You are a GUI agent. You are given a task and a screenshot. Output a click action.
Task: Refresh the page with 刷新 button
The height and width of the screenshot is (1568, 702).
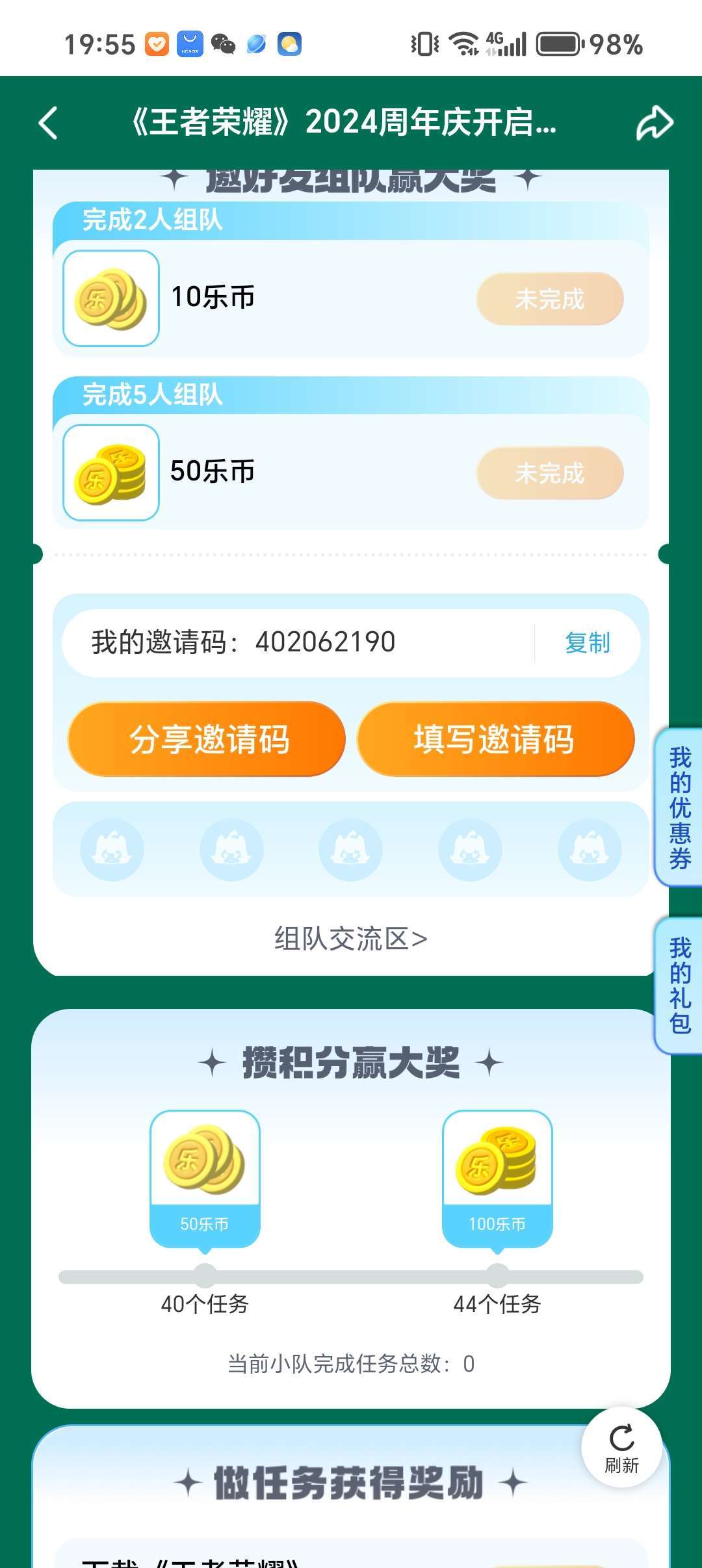621,1448
